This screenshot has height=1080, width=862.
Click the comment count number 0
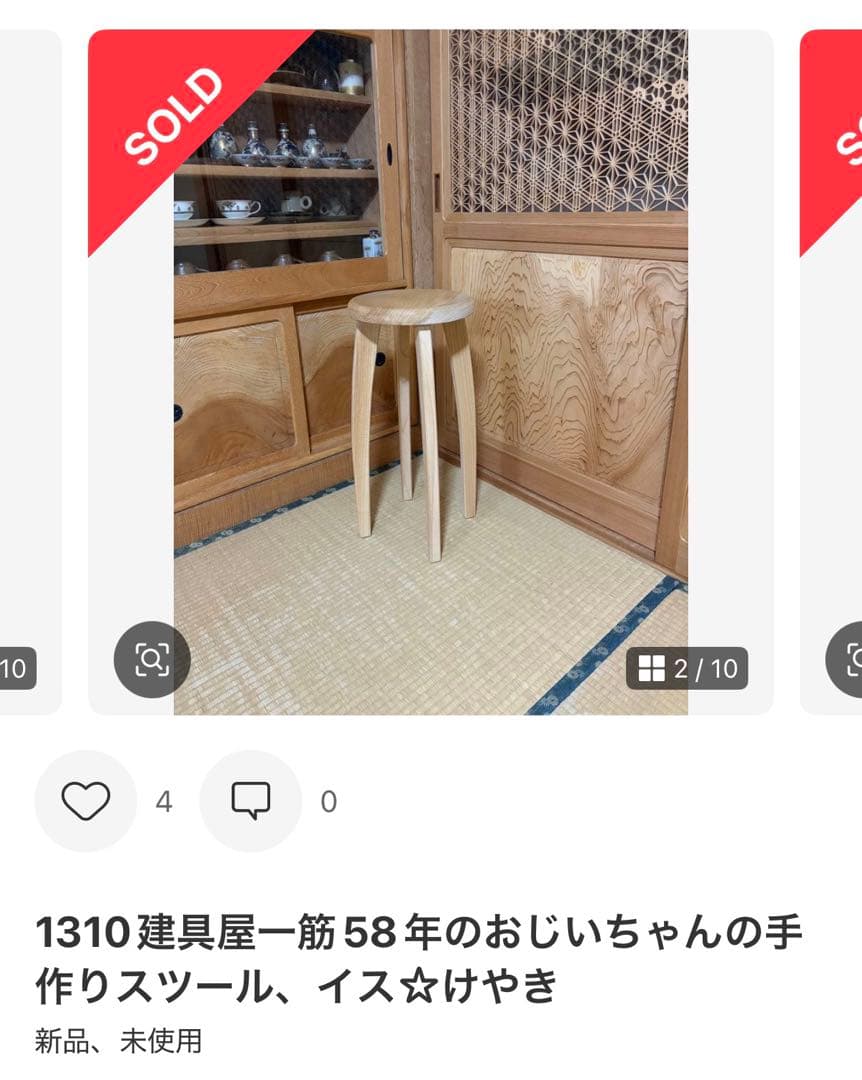tap(330, 800)
